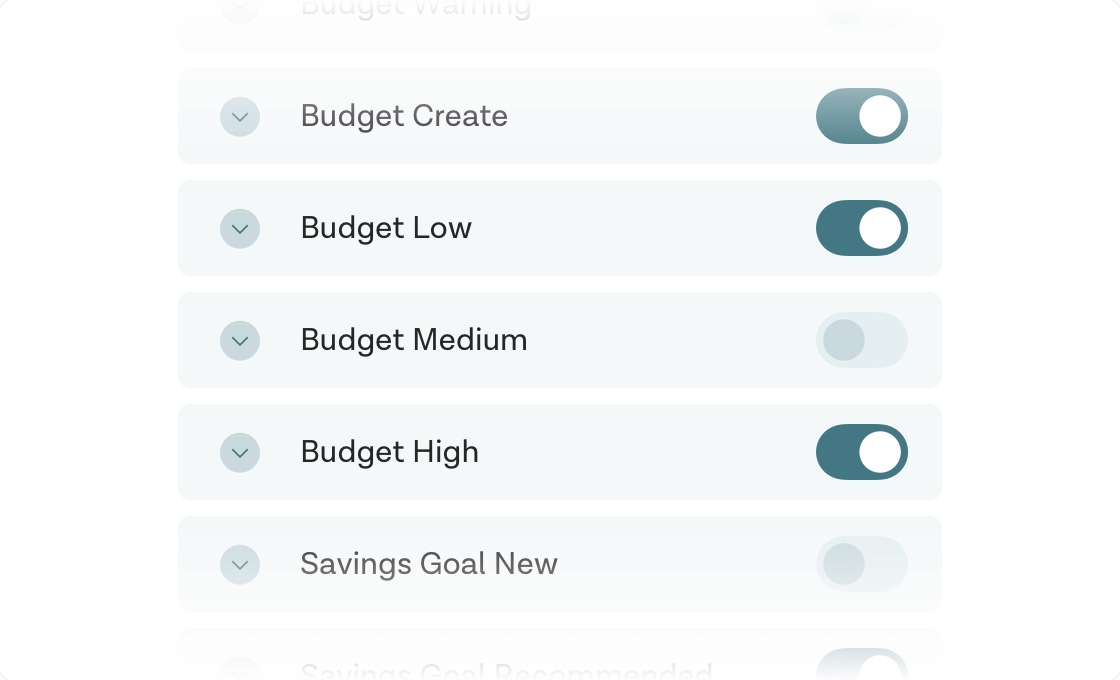The height and width of the screenshot is (680, 1120).
Task: Disable the Budget Low toggle
Action: [861, 228]
